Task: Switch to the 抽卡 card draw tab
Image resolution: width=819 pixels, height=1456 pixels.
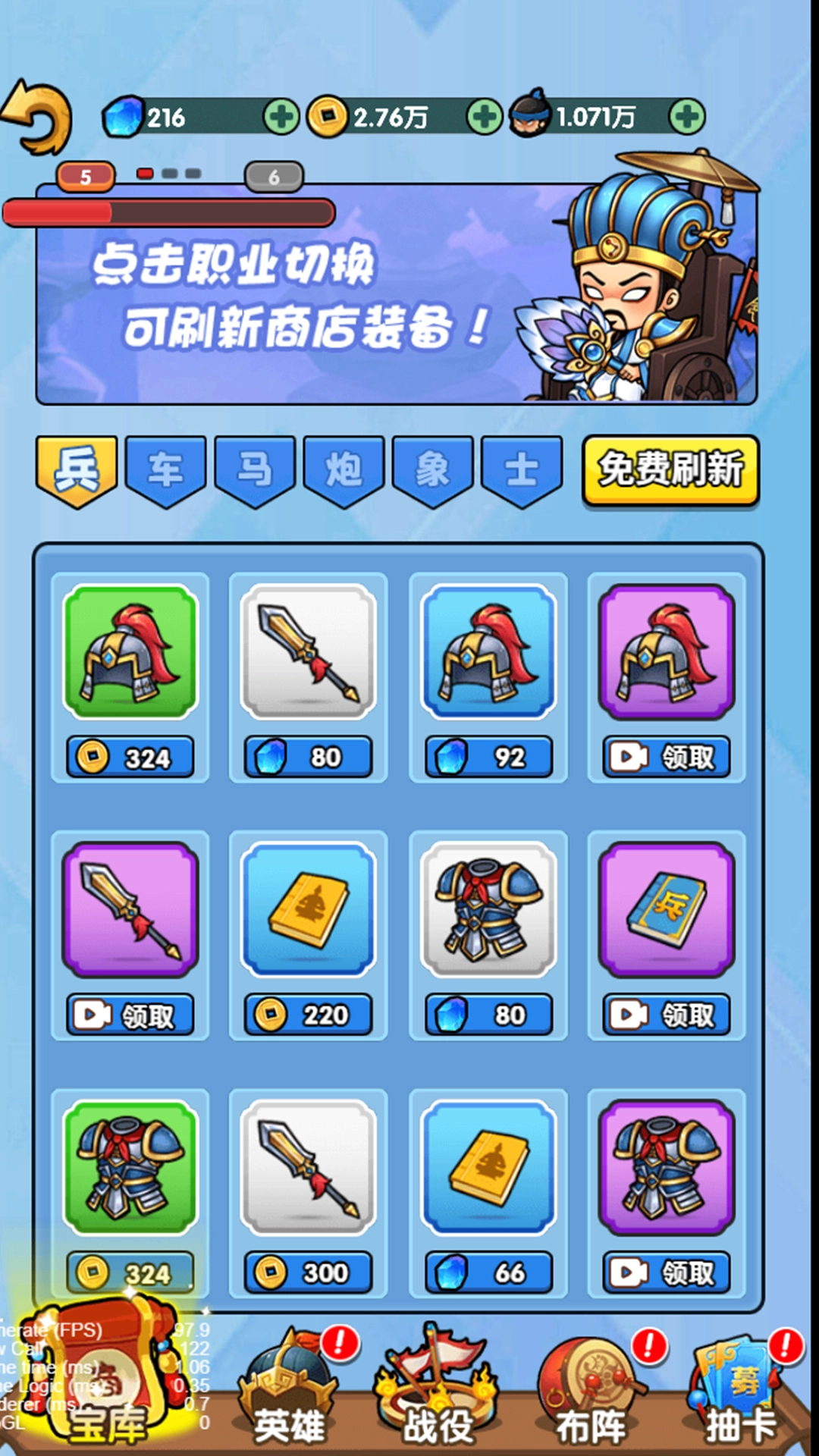Action: pos(741,1395)
